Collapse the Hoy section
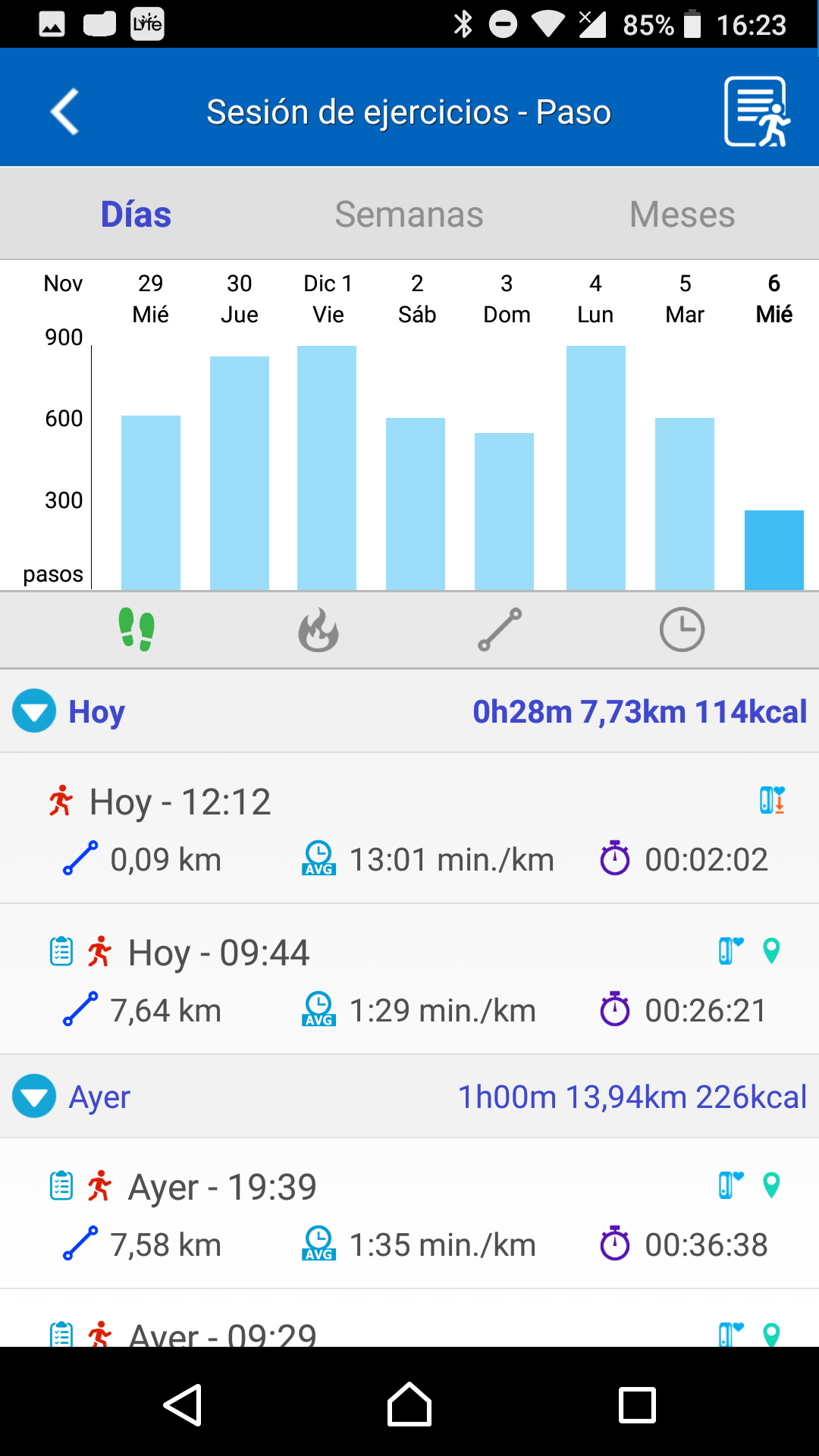819x1456 pixels. coord(34,711)
